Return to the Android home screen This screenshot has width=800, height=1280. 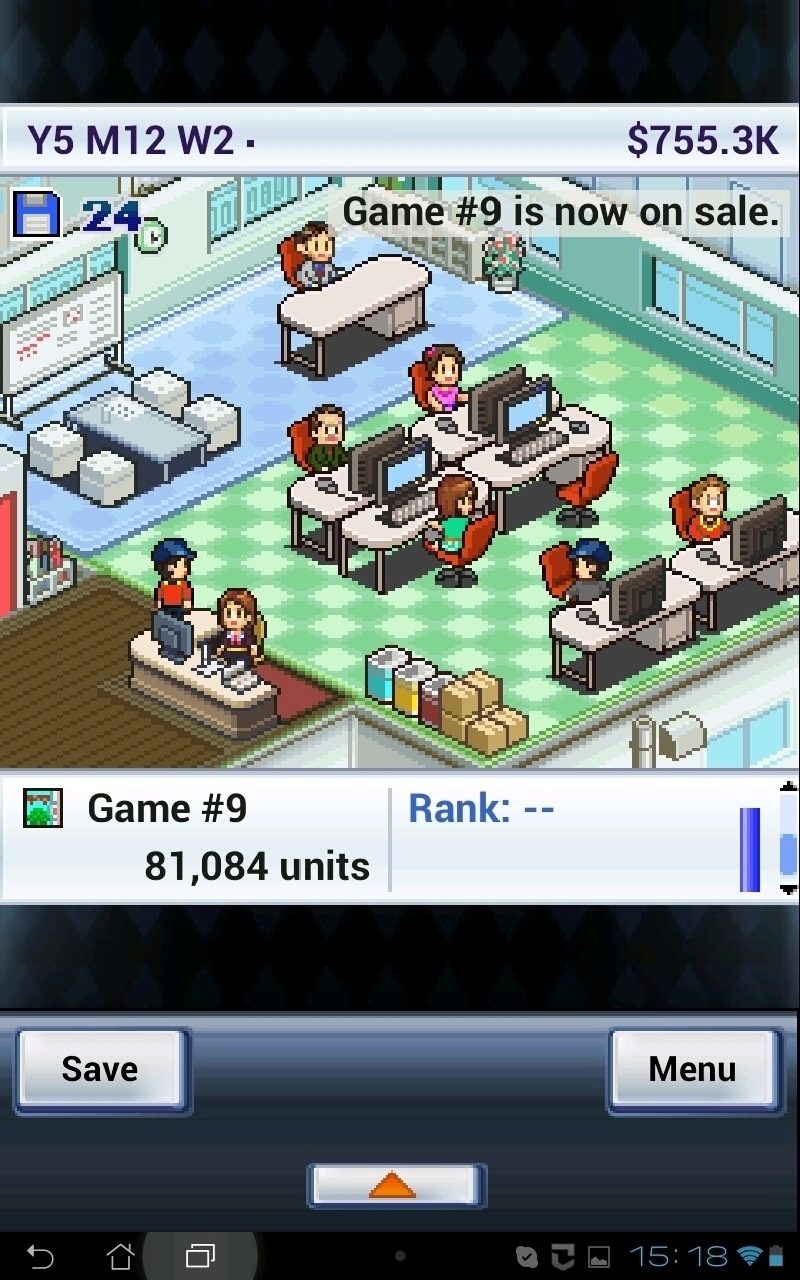(120, 1256)
